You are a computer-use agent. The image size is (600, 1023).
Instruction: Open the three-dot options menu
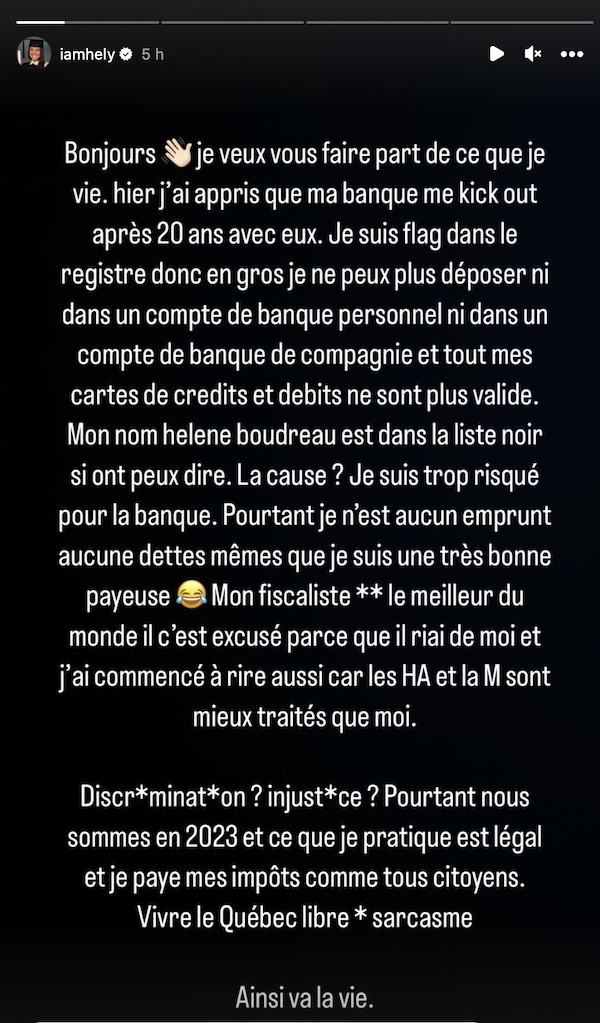tap(572, 54)
